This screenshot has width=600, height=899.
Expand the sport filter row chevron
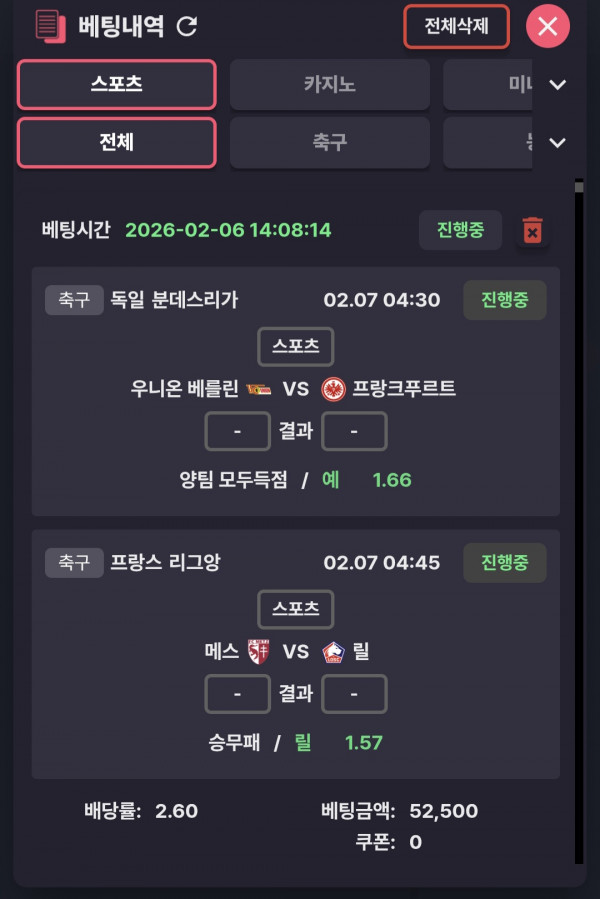(558, 142)
